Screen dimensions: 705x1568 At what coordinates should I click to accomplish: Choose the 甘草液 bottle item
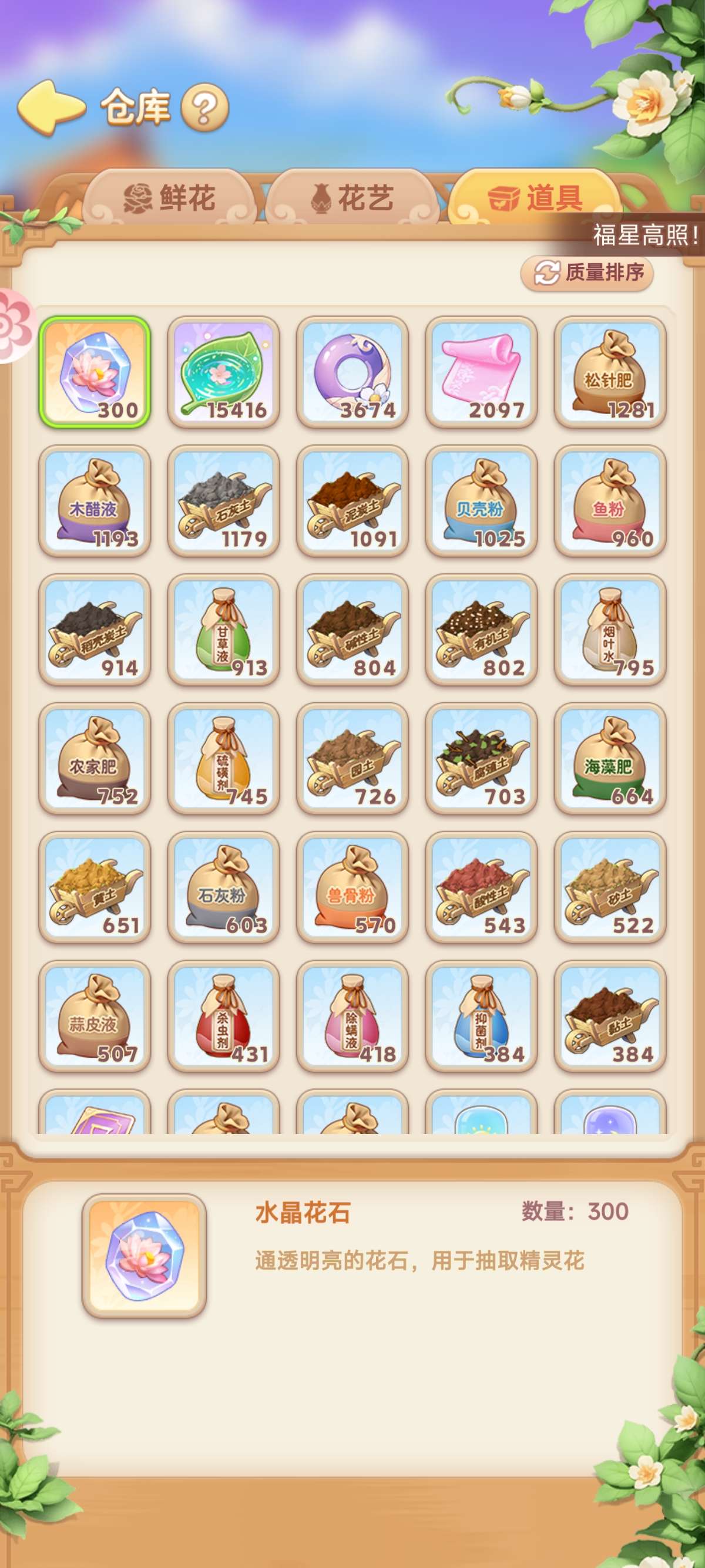point(223,630)
